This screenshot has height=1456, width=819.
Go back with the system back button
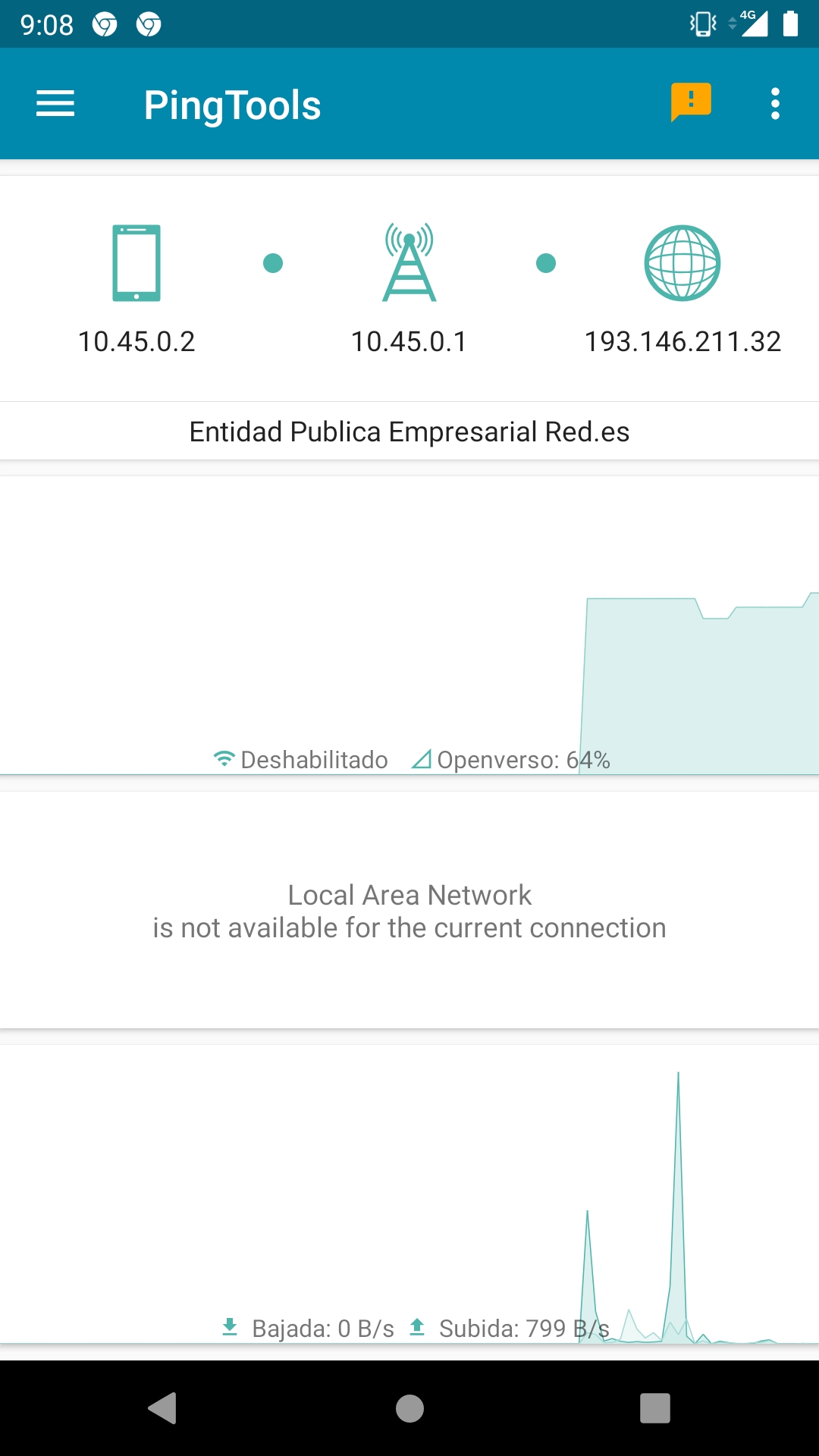click(162, 1408)
